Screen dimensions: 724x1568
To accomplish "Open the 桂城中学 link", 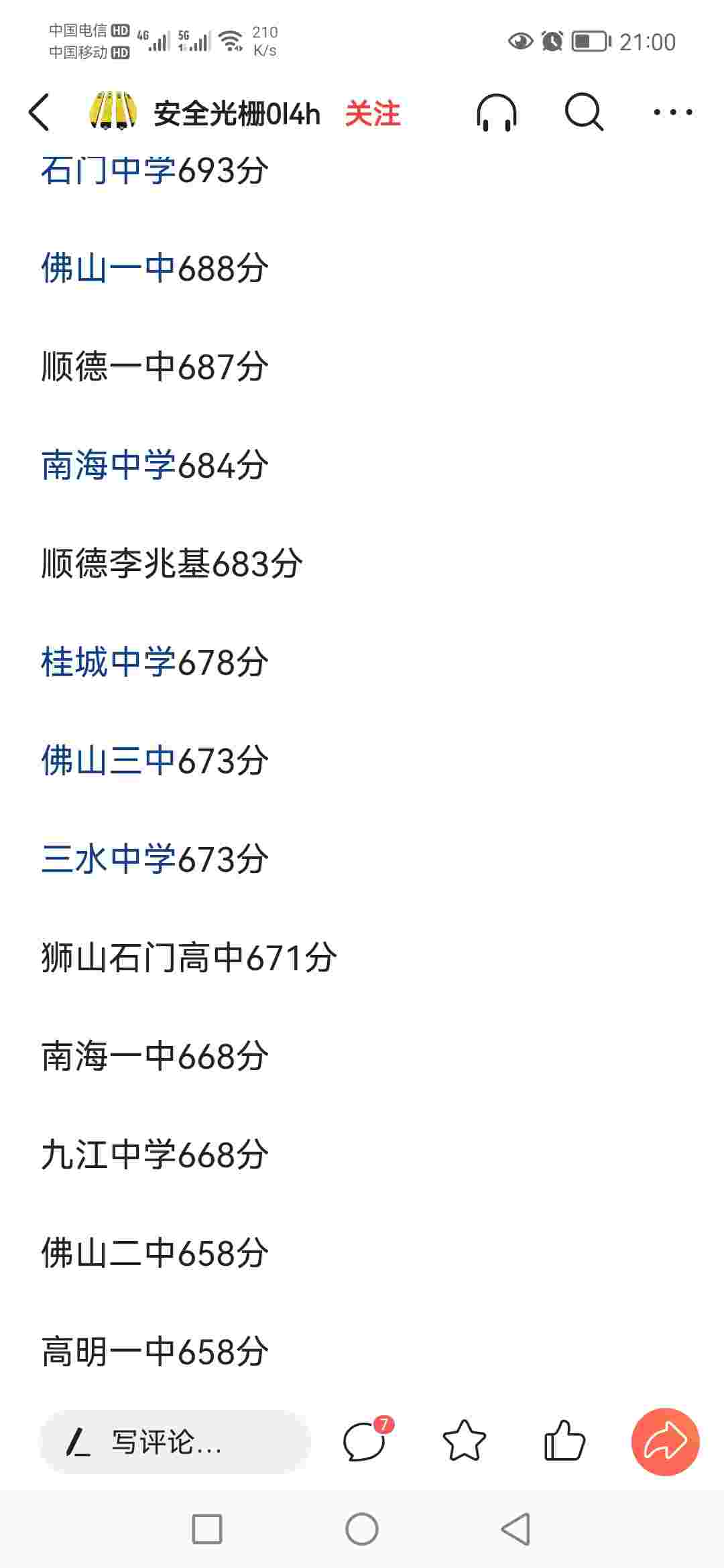I will (109, 662).
